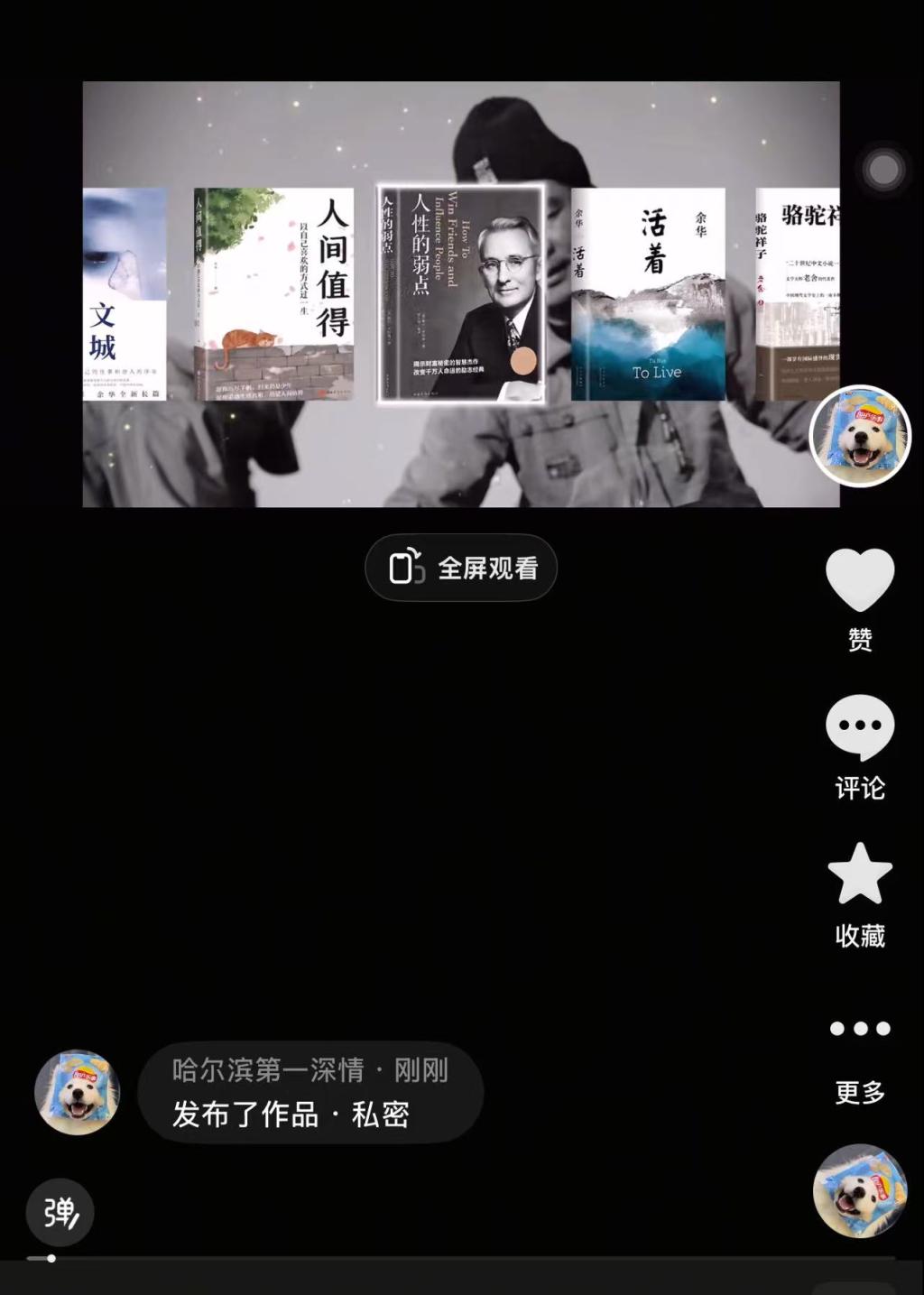
Task: Tap the video to pause playback
Action: tap(460, 294)
